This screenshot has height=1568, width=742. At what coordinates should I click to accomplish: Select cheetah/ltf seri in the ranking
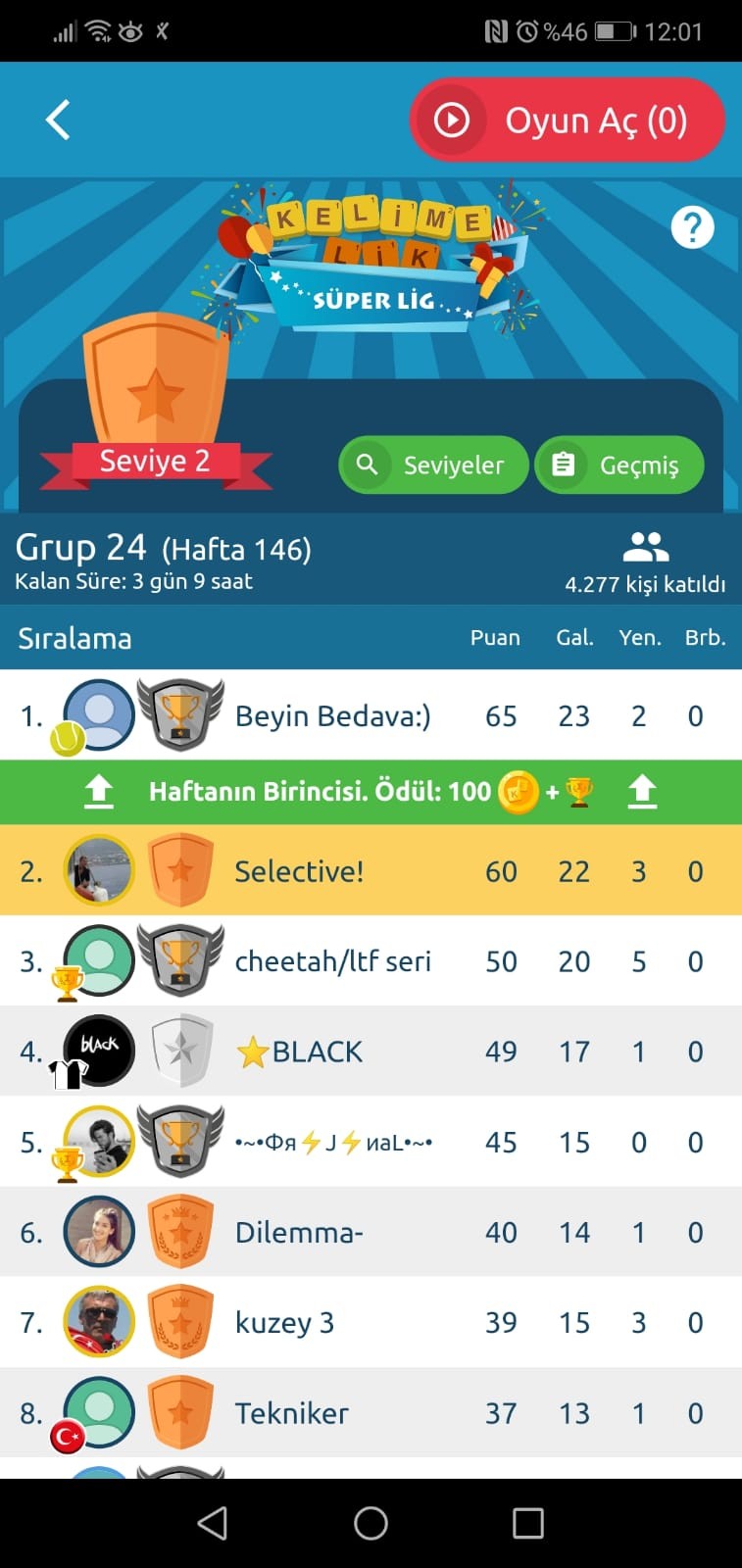pos(371,960)
